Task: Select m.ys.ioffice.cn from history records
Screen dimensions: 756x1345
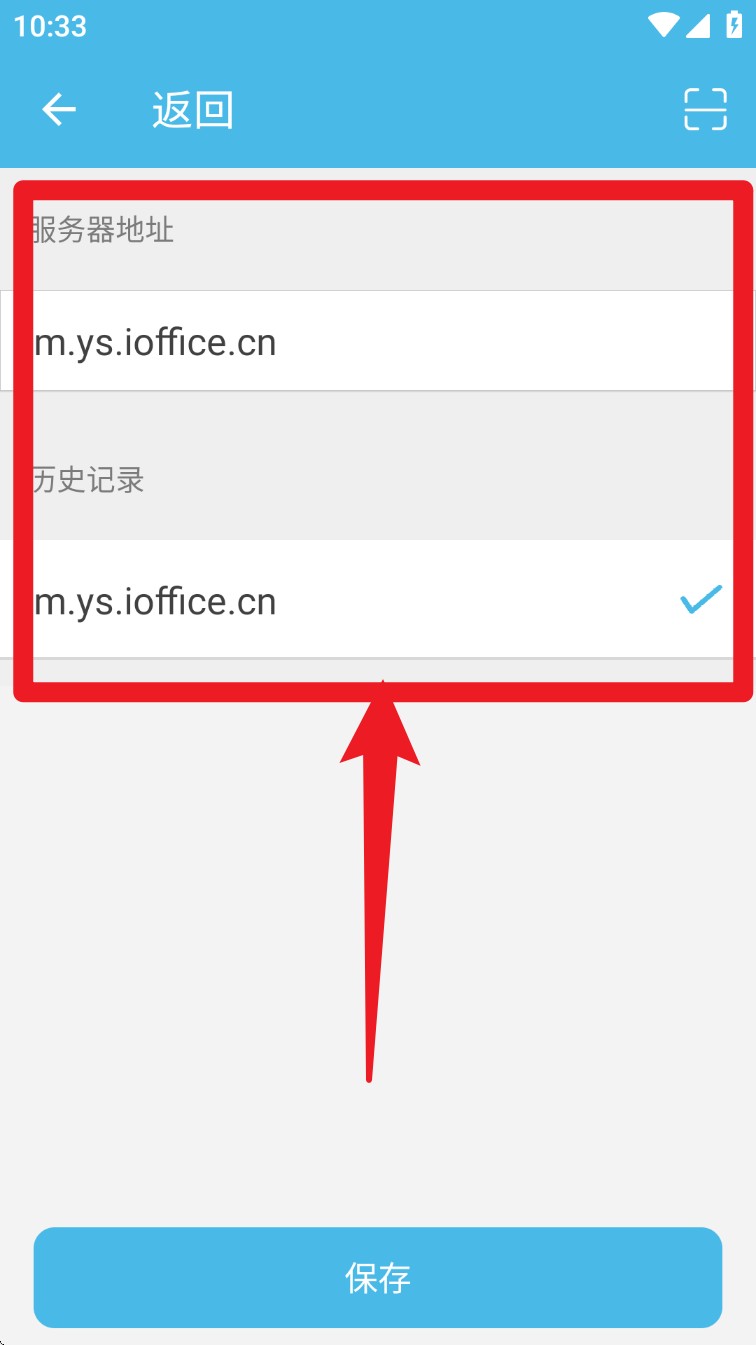Action: (378, 601)
